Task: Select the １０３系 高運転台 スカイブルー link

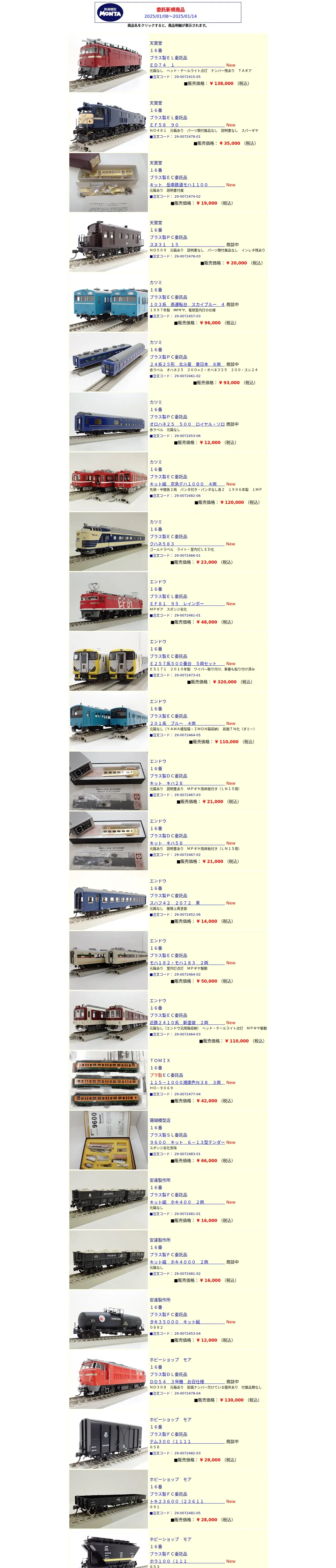Action: pos(187,304)
